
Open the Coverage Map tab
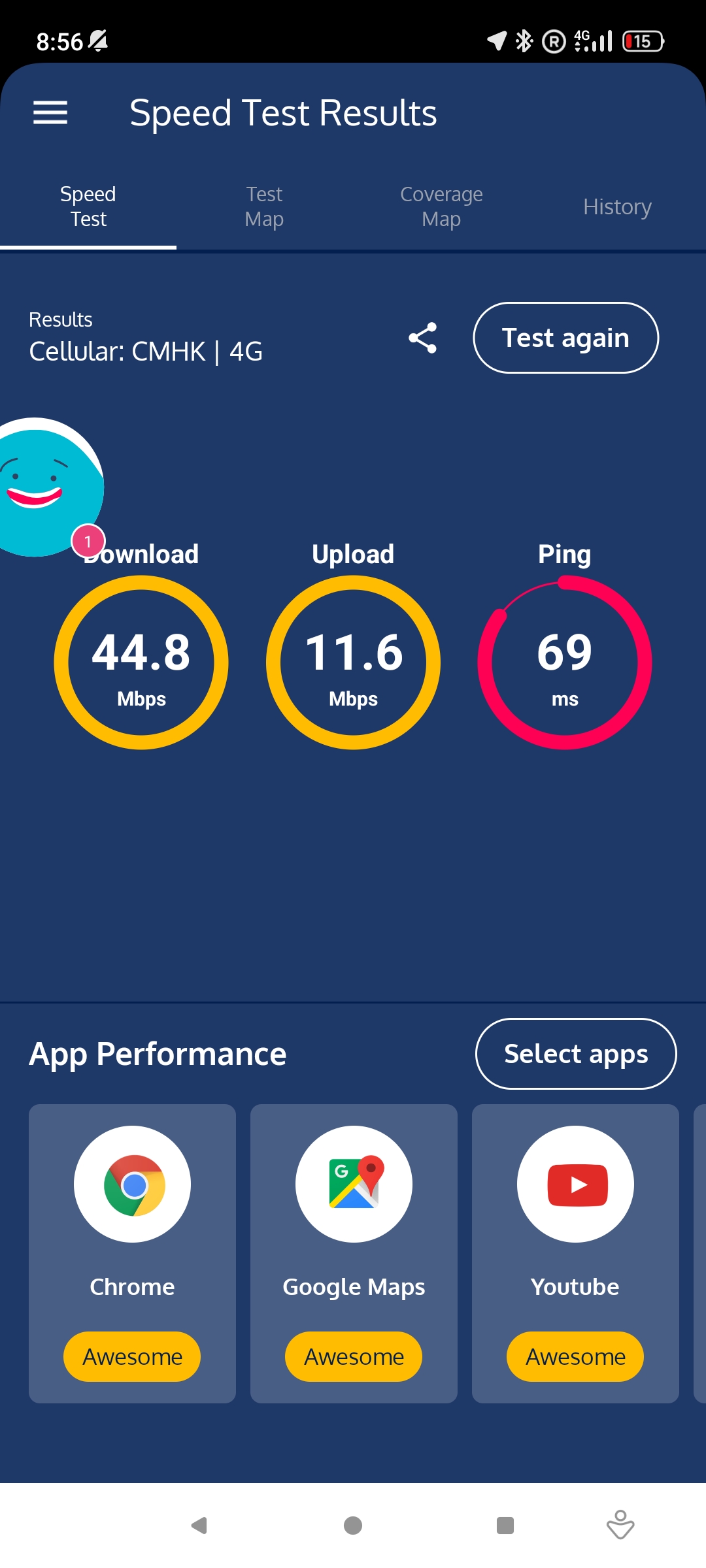(x=441, y=206)
